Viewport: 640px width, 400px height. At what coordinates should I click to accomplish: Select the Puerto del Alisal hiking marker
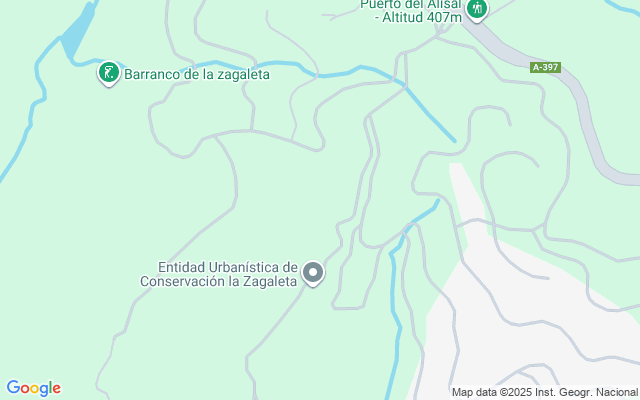pos(477,10)
